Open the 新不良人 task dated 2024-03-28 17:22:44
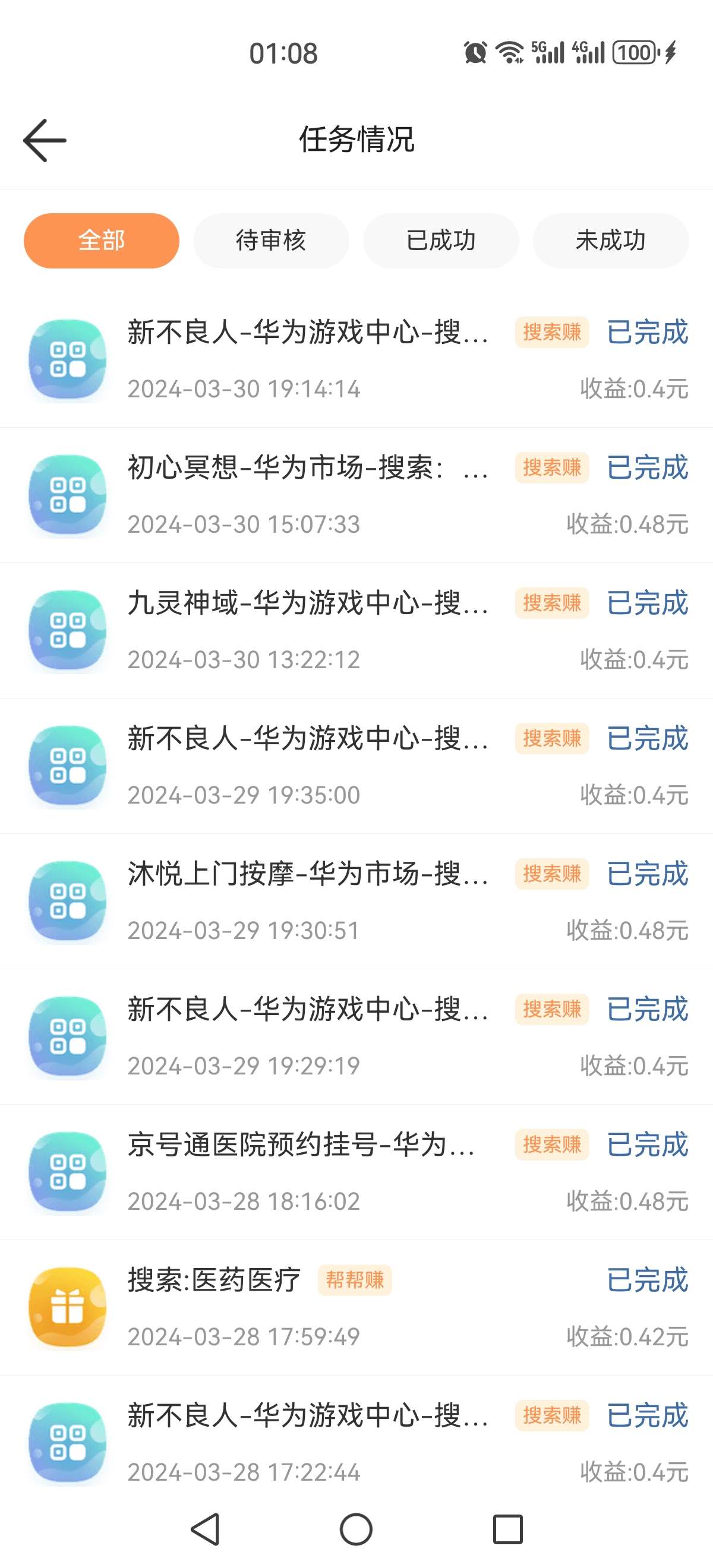Viewport: 713px width, 1568px height. pos(356,1437)
